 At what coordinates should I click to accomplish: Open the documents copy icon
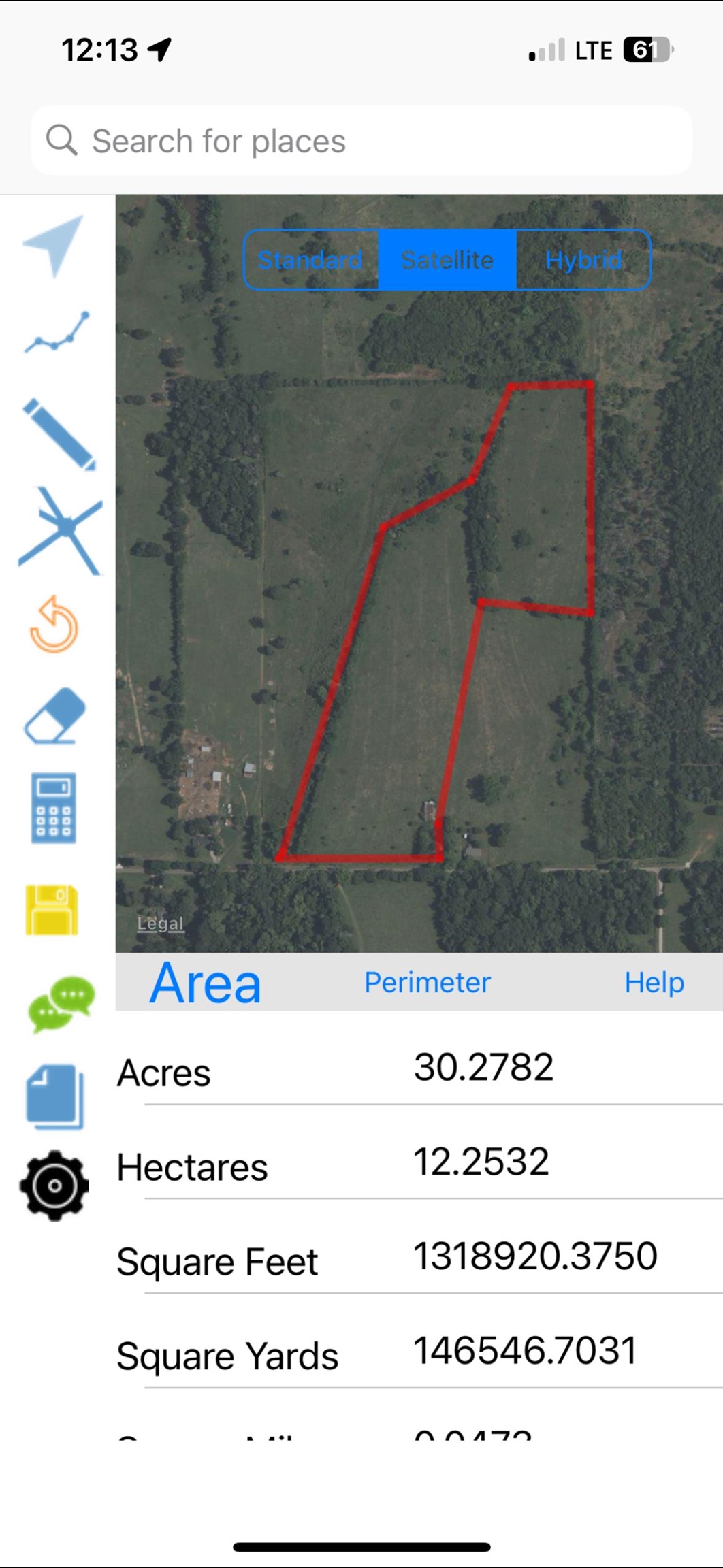54,1096
